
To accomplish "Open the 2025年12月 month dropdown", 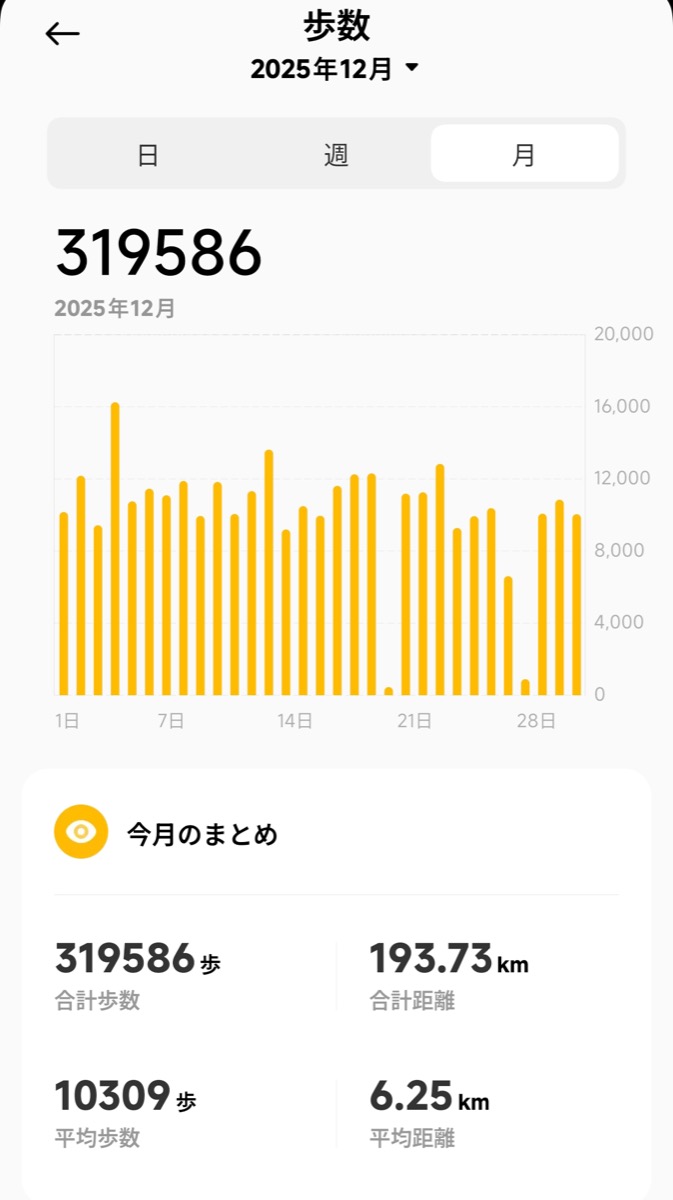I will pyautogui.click(x=335, y=69).
